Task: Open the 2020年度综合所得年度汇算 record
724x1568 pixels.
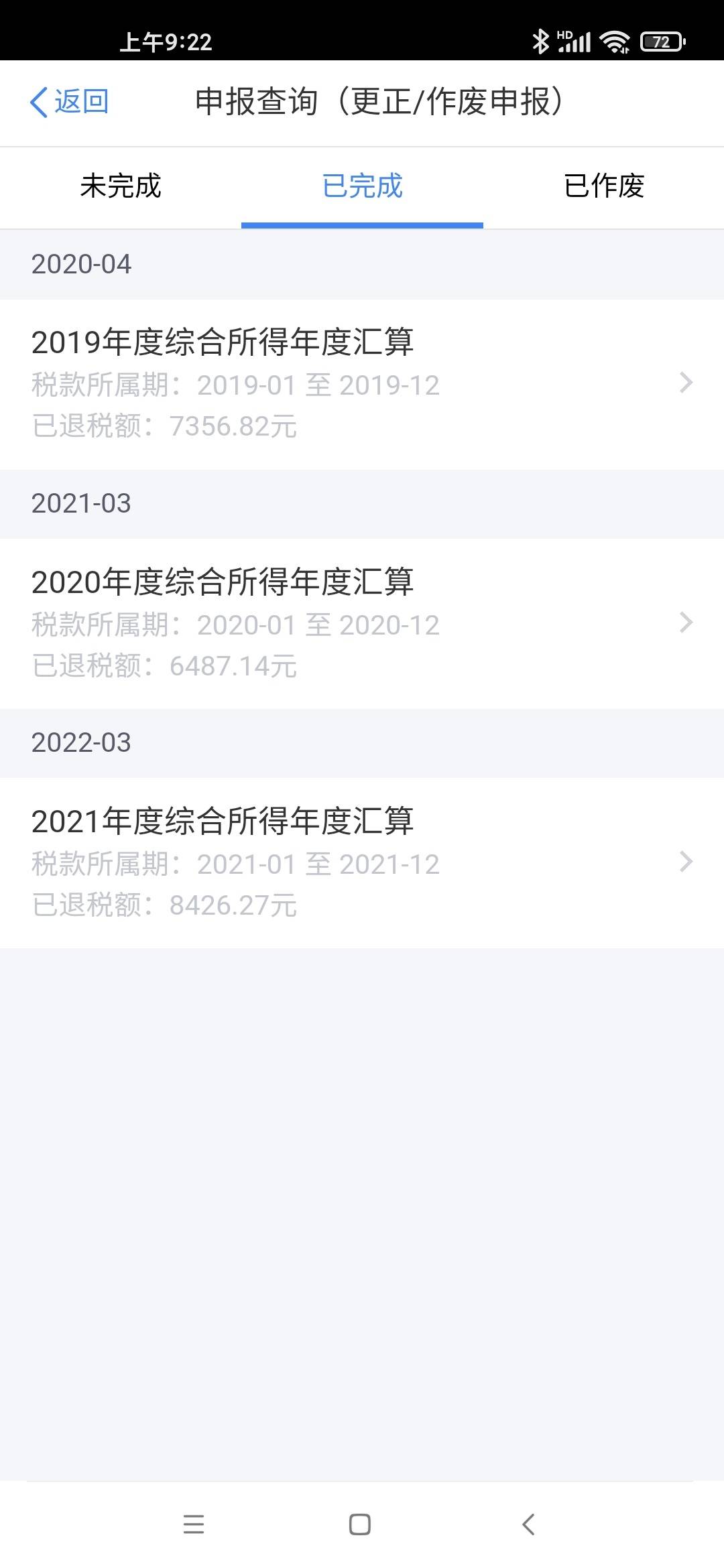Action: pos(362,623)
